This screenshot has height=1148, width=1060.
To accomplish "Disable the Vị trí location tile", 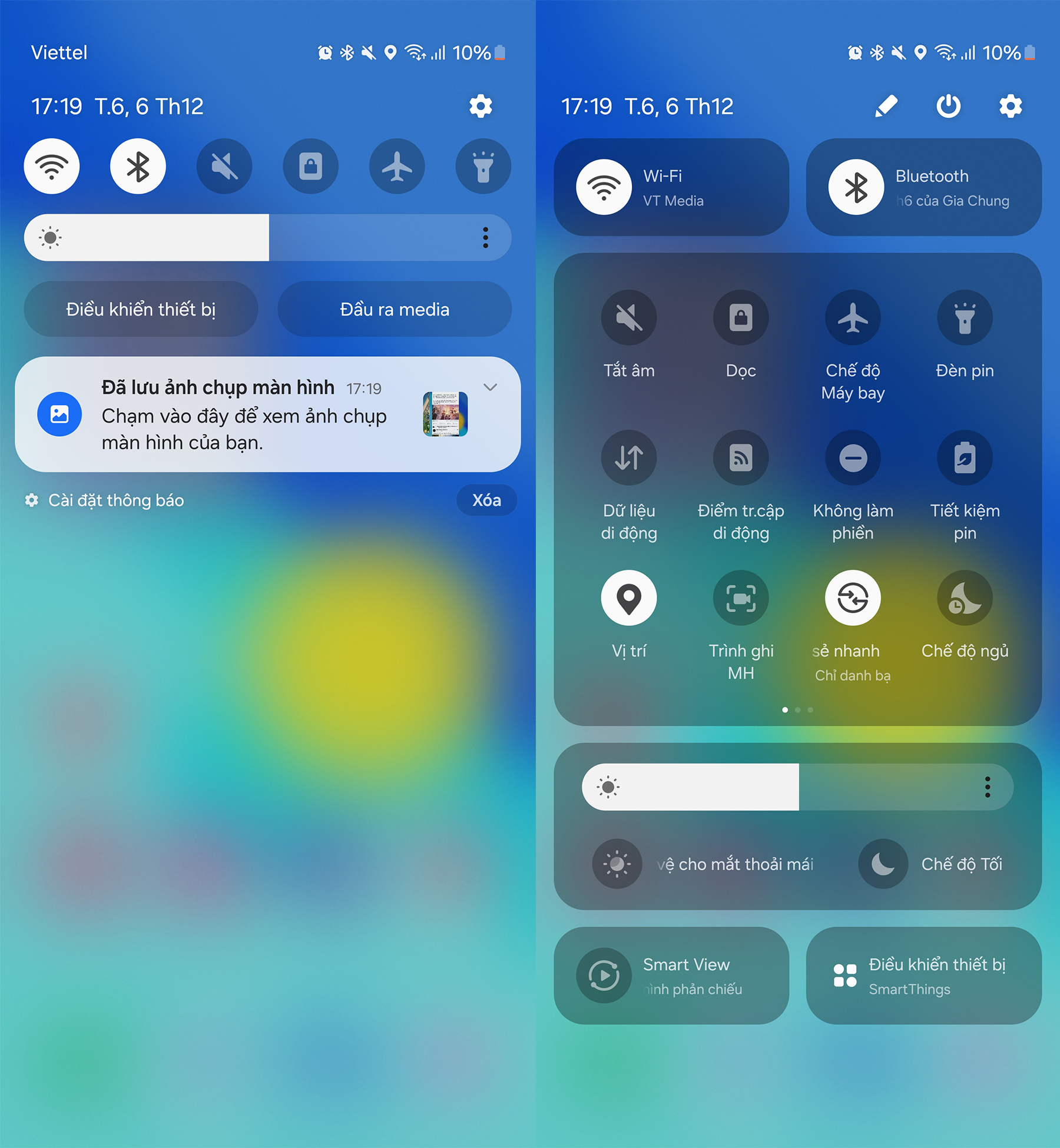I will (x=629, y=598).
